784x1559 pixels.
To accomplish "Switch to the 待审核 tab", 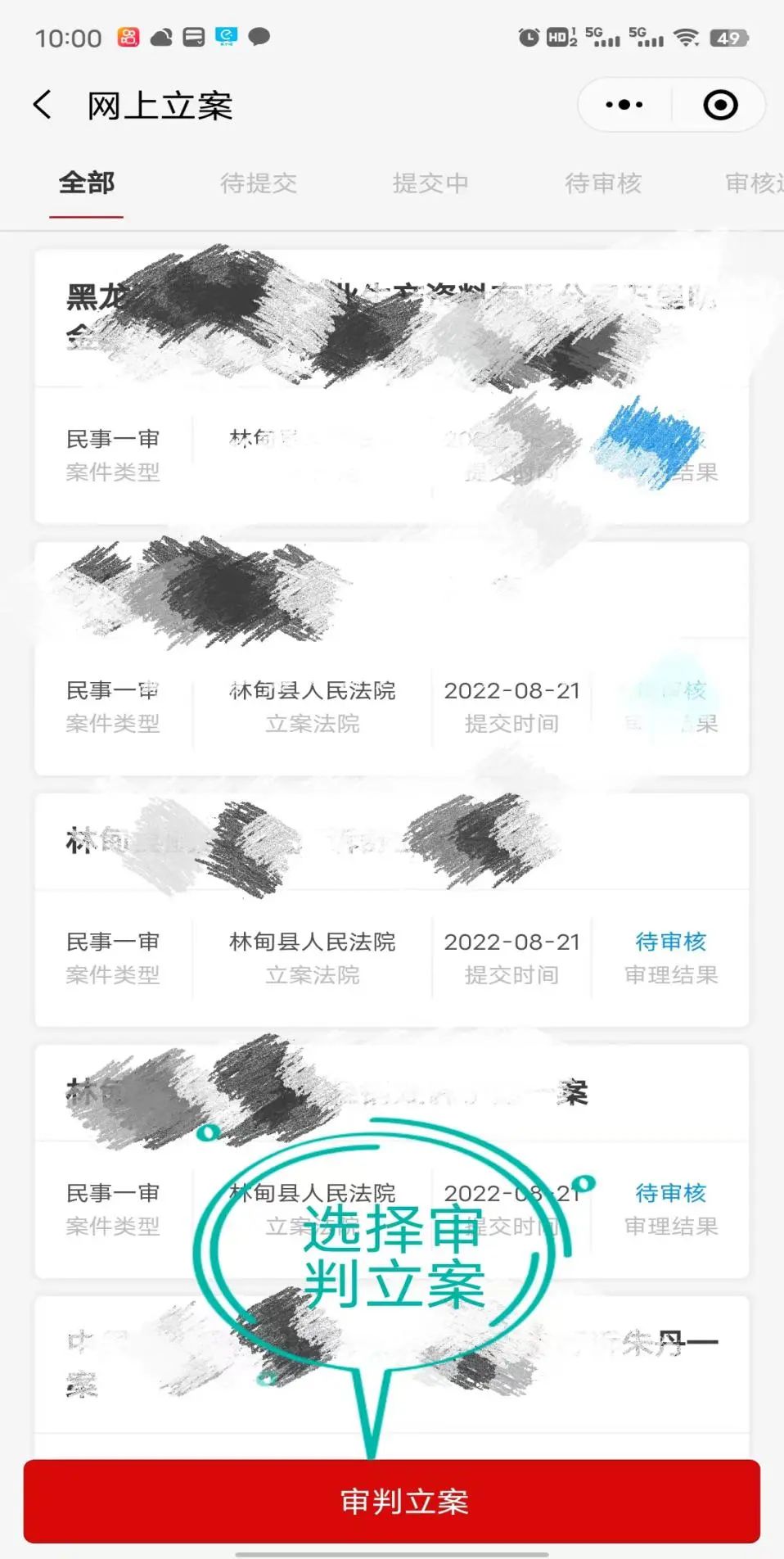I will [x=603, y=183].
